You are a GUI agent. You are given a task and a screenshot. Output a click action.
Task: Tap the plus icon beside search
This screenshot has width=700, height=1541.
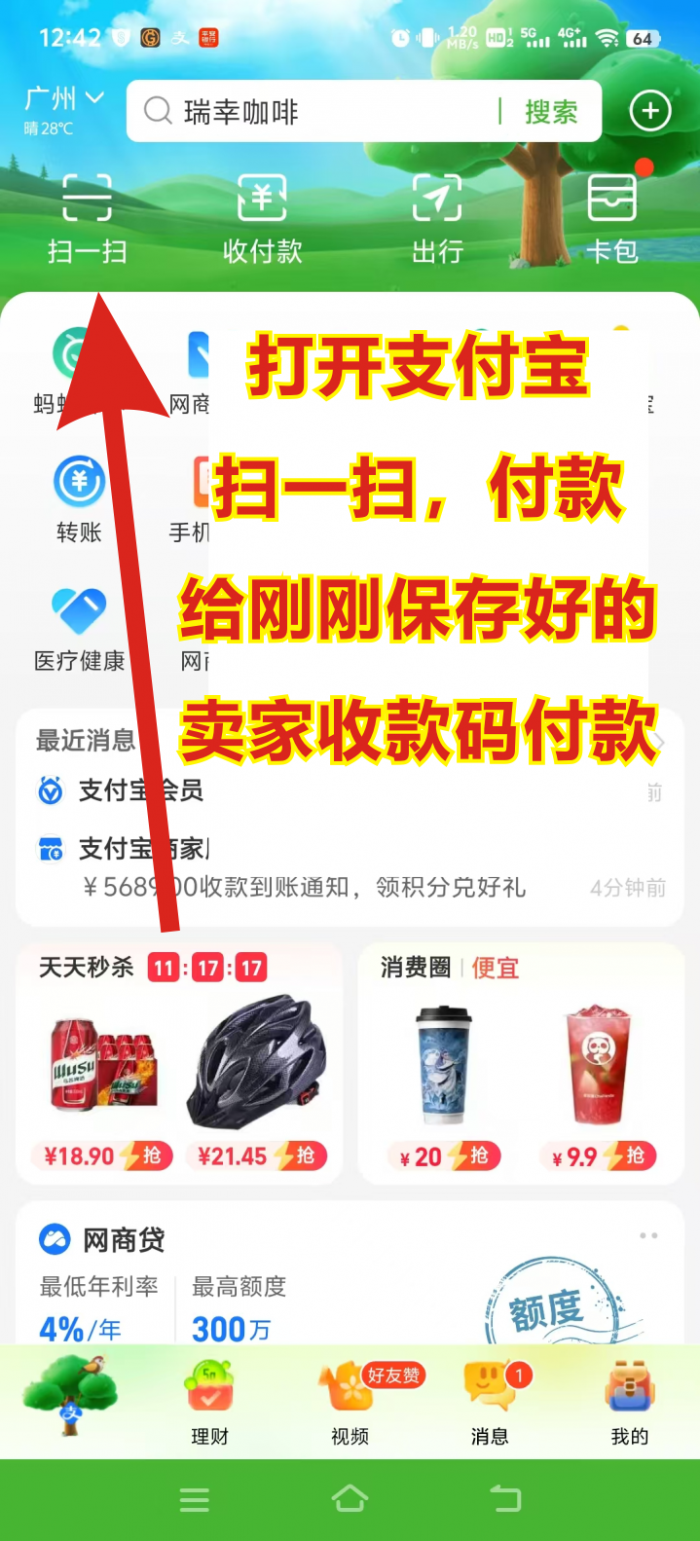click(650, 111)
